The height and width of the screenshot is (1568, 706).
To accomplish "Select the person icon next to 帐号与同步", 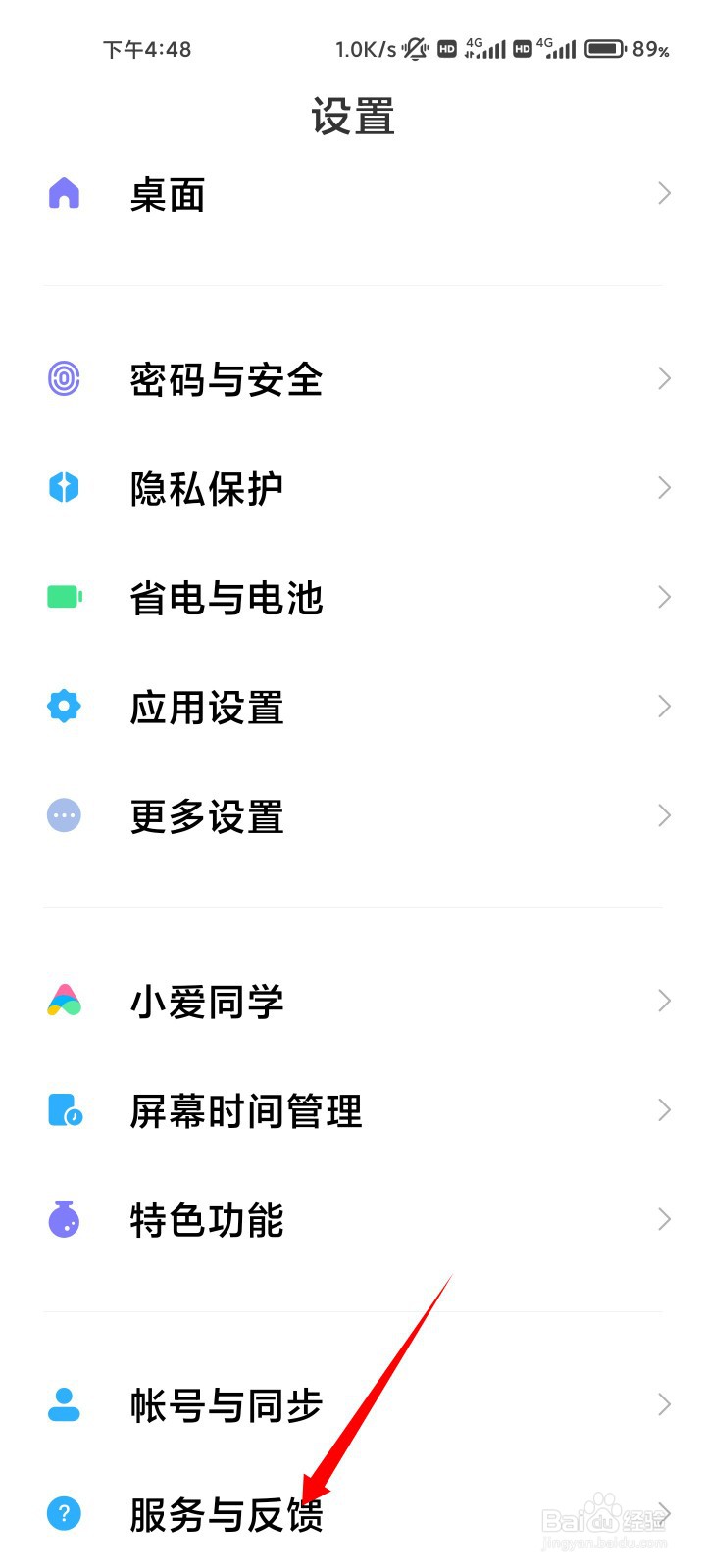I will [x=63, y=1405].
